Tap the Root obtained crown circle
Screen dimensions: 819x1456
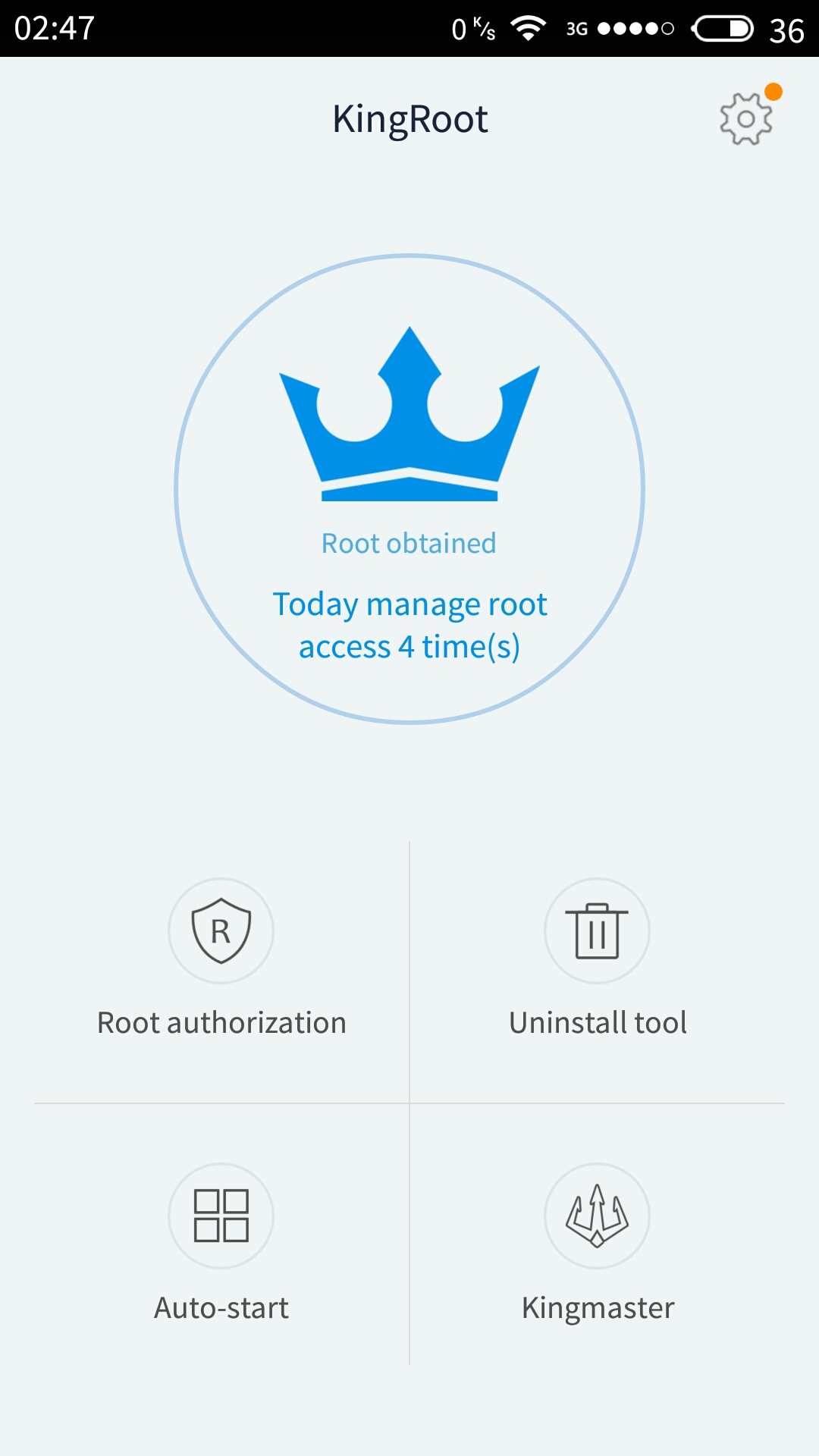click(409, 489)
